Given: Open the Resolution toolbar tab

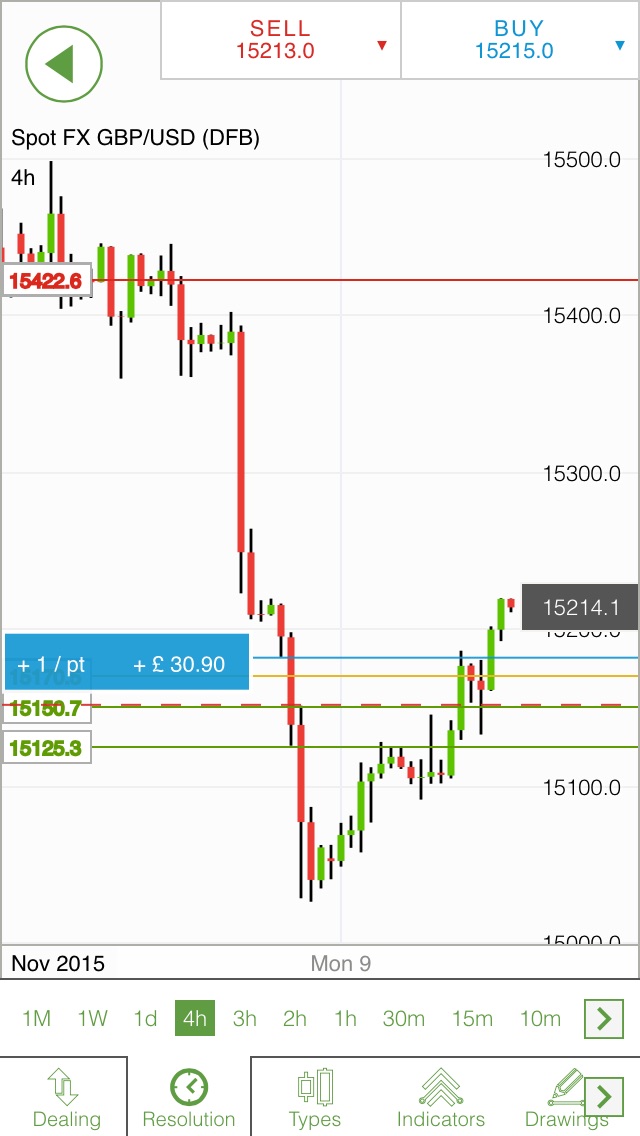Looking at the screenshot, I should tap(189, 1097).
